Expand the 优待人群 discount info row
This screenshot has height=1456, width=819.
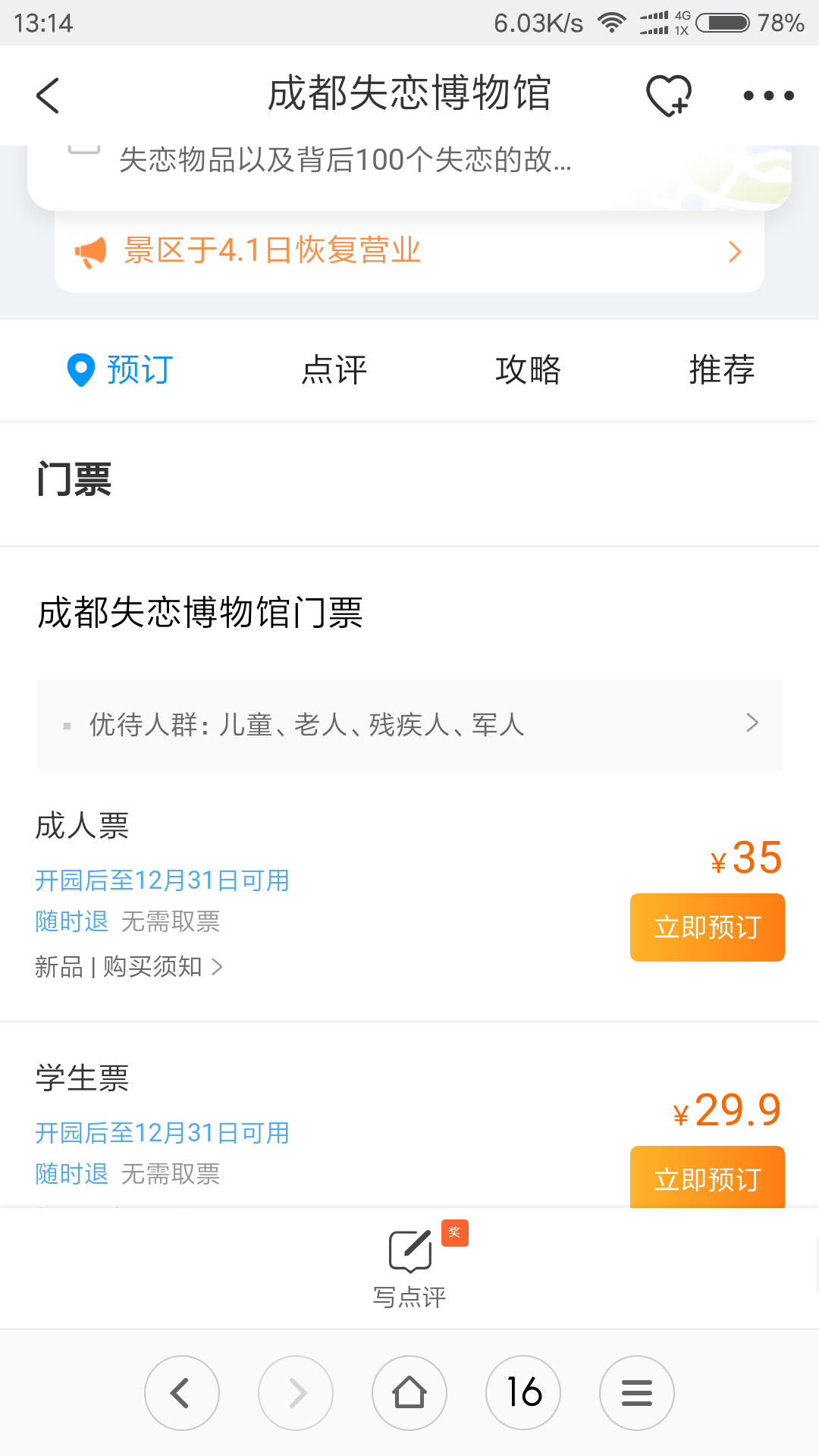(409, 725)
